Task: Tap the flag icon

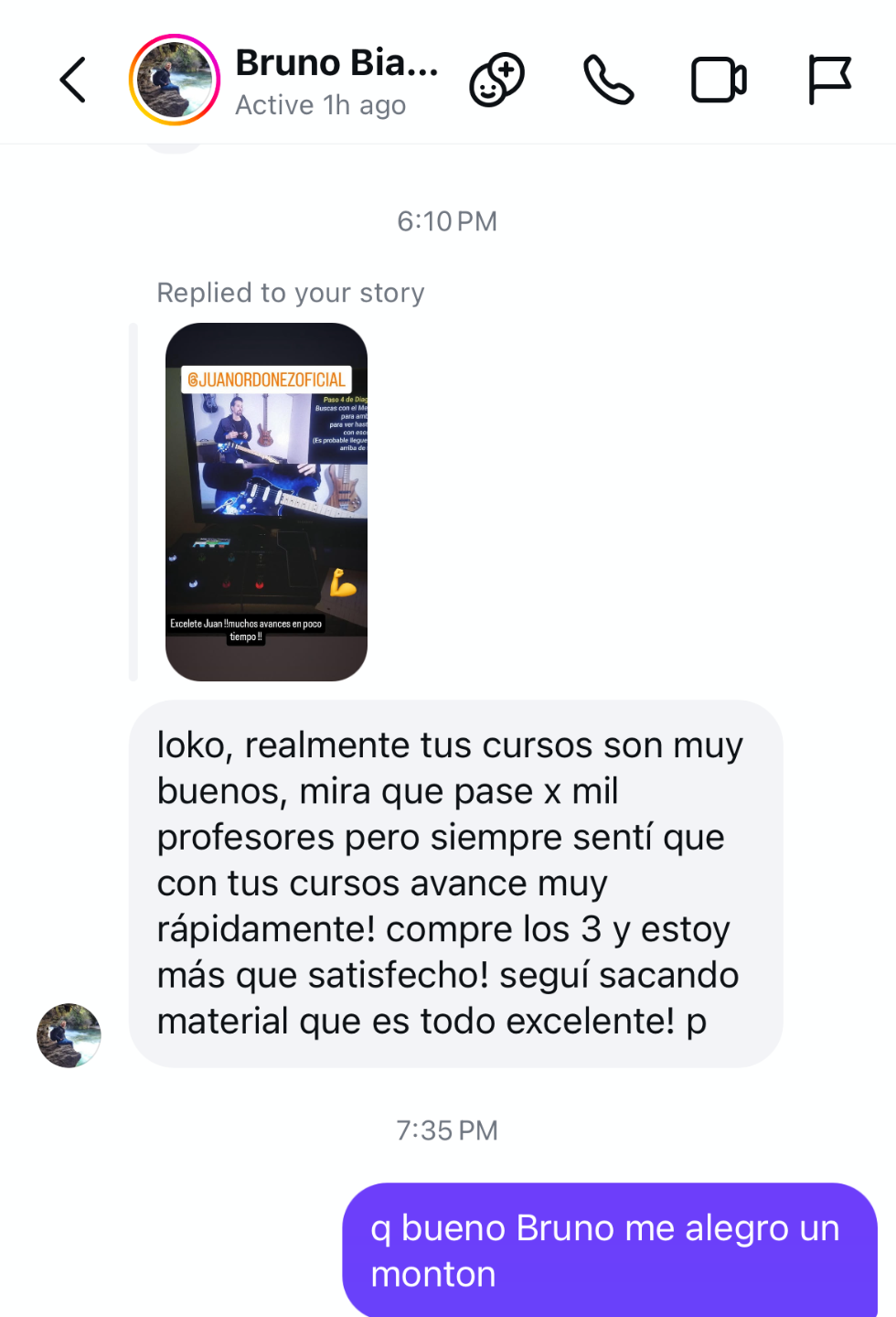Action: pos(829,80)
